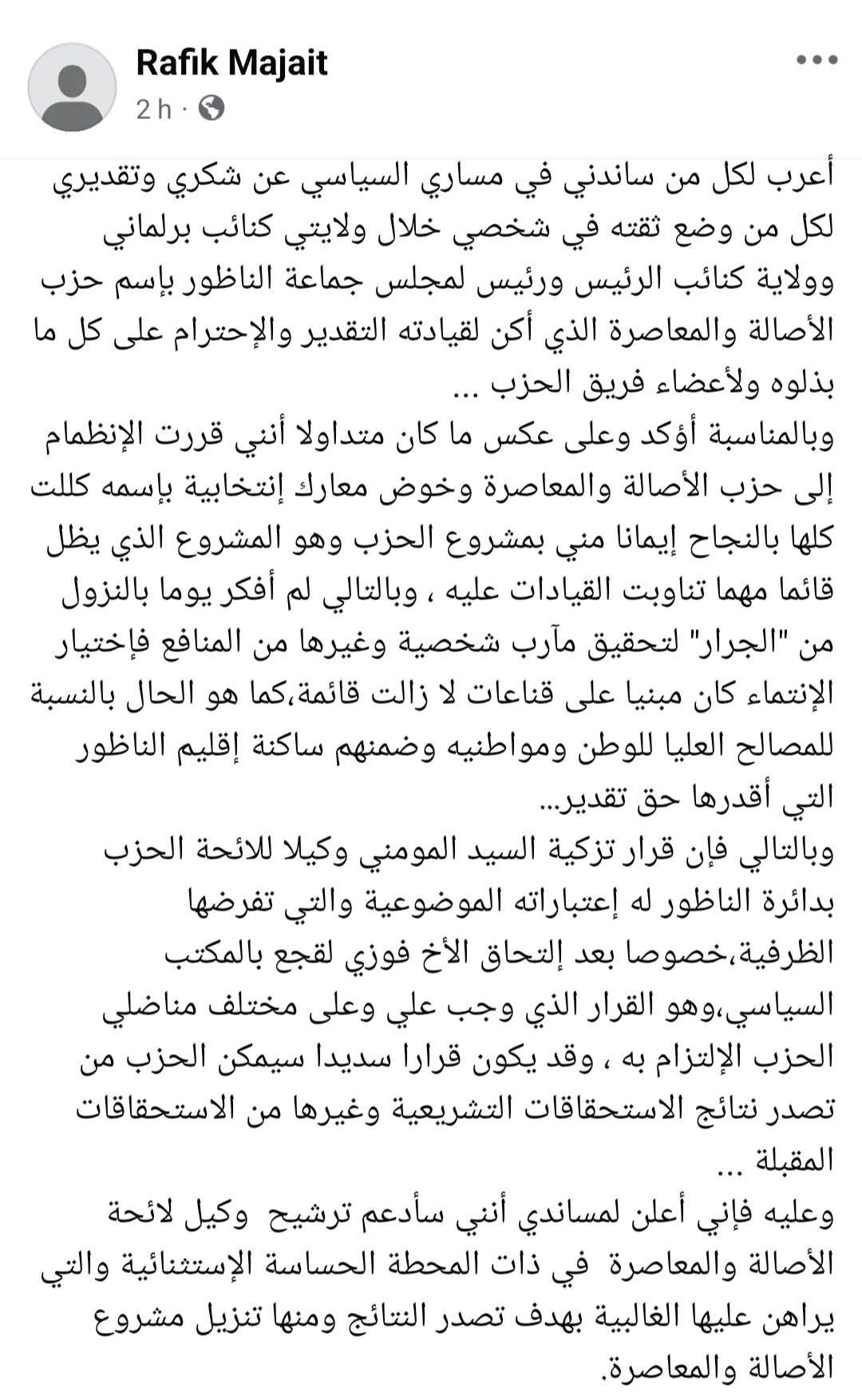
Task: View the post's public audience icon
Action: tap(212, 108)
